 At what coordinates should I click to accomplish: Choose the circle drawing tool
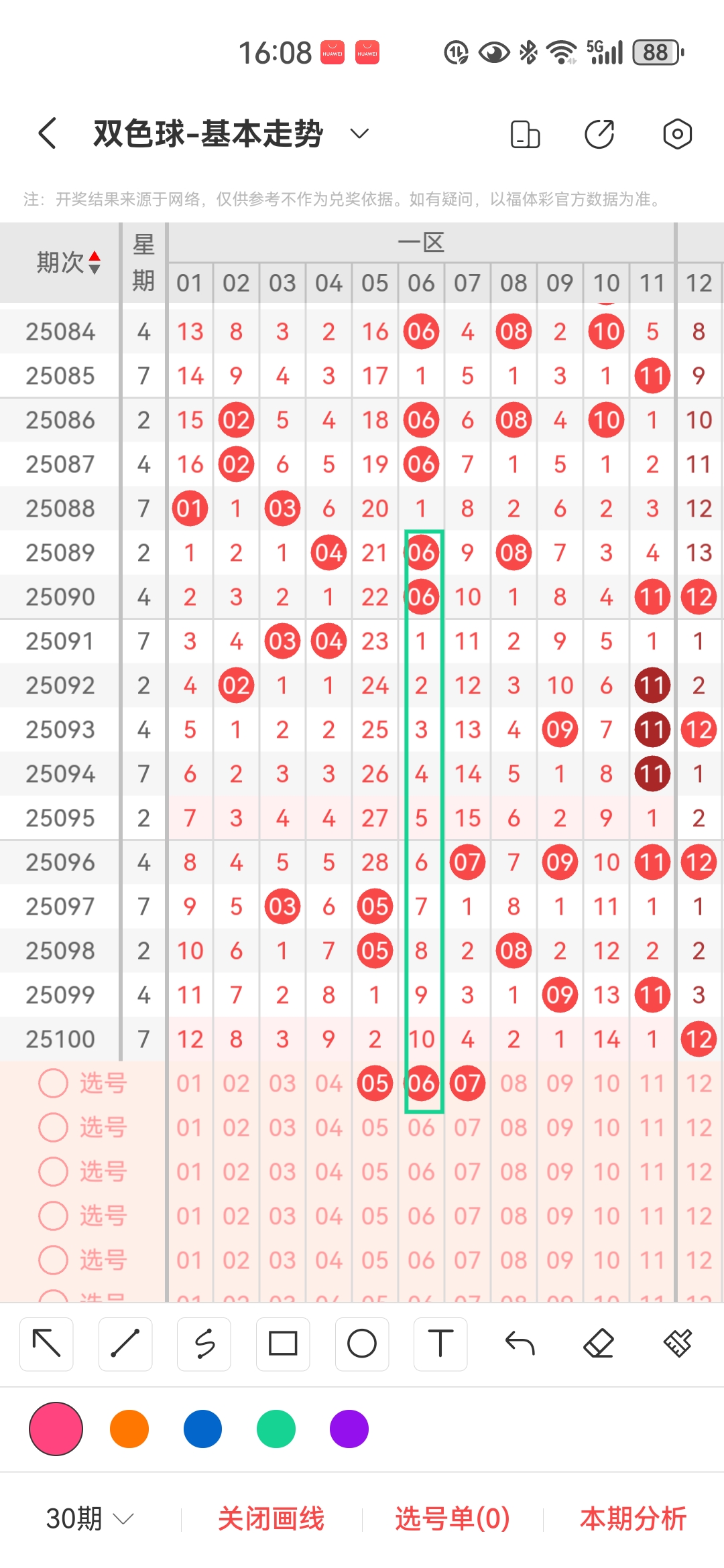tap(362, 1344)
